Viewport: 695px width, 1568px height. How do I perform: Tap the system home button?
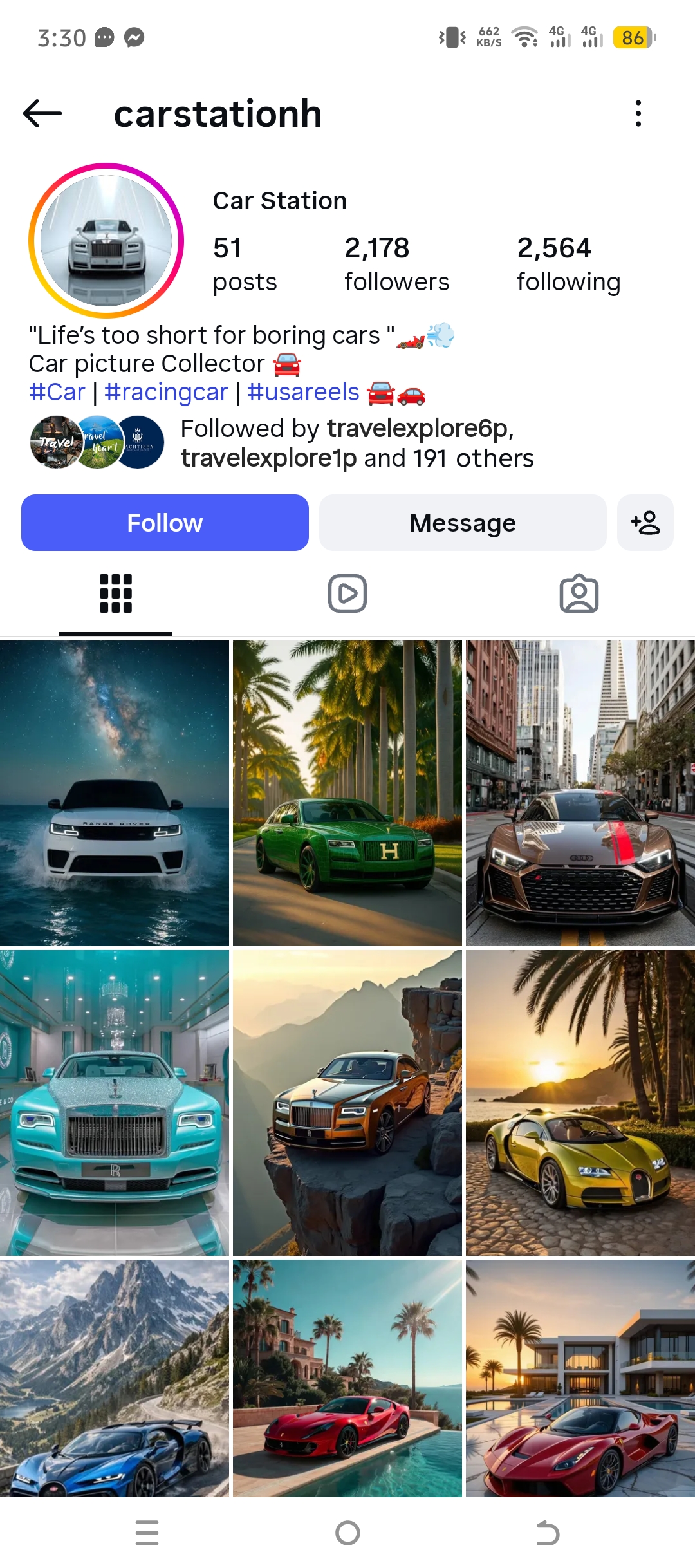[347, 1533]
